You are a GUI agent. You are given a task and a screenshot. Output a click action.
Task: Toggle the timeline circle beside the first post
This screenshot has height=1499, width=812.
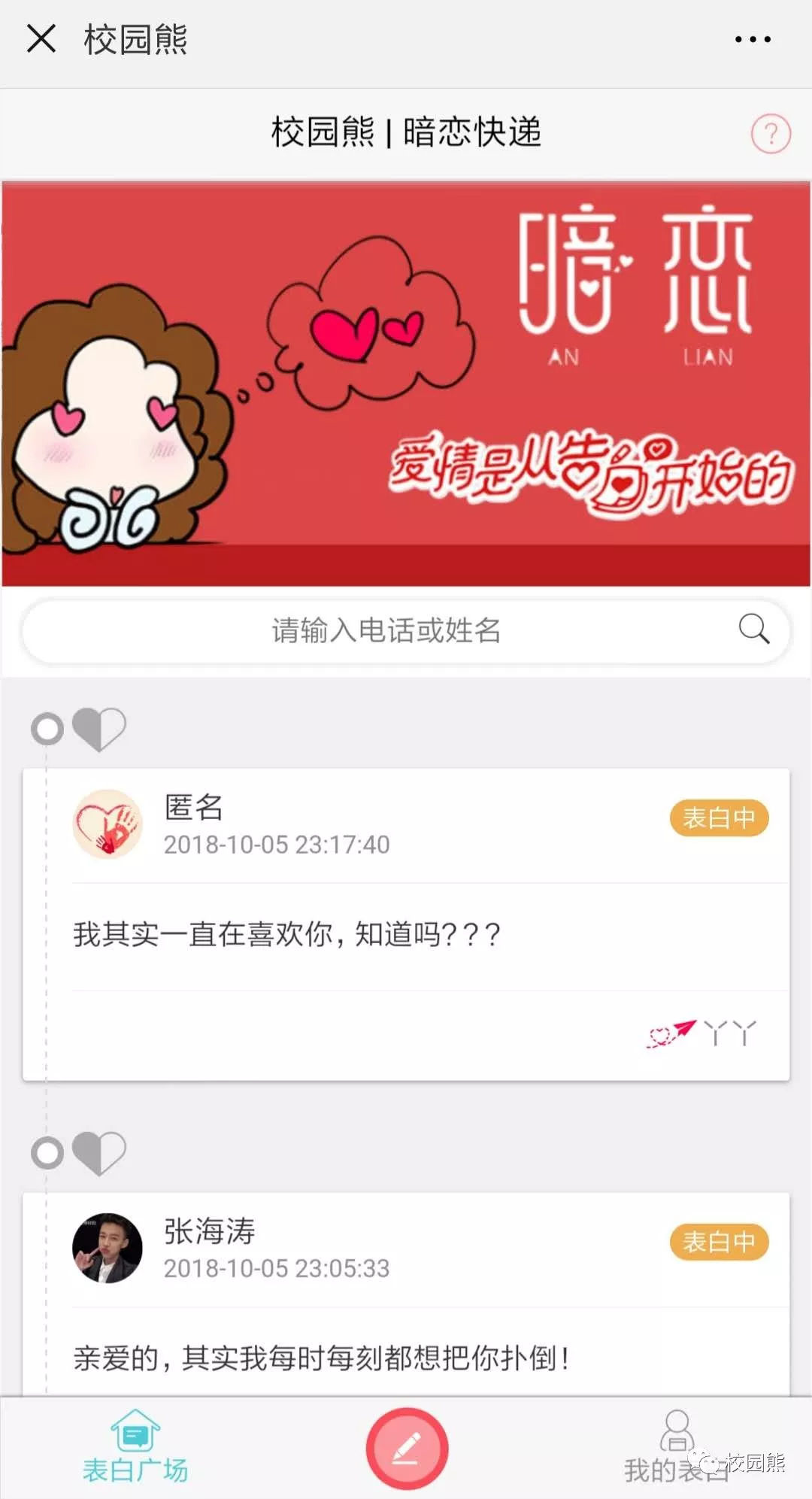tap(47, 728)
